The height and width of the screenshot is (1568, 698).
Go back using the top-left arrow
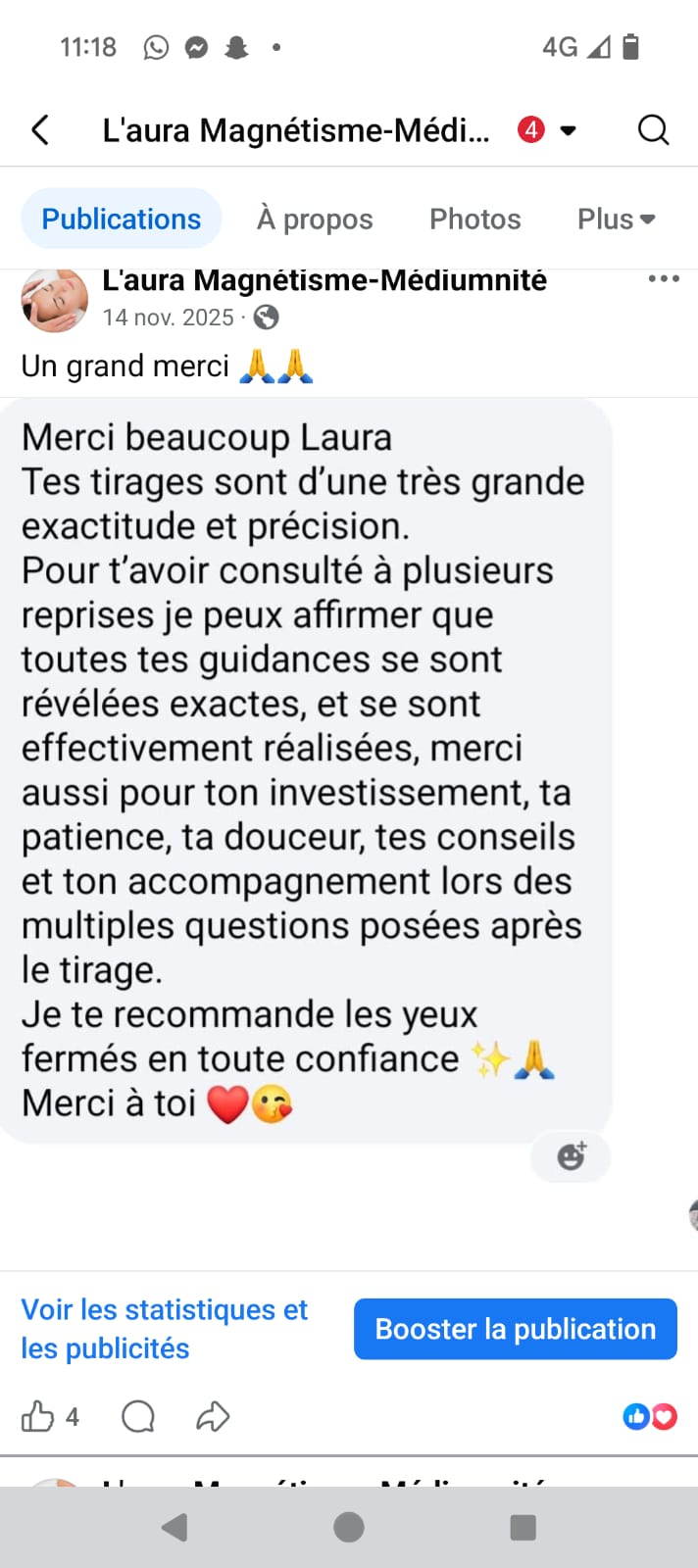click(41, 129)
